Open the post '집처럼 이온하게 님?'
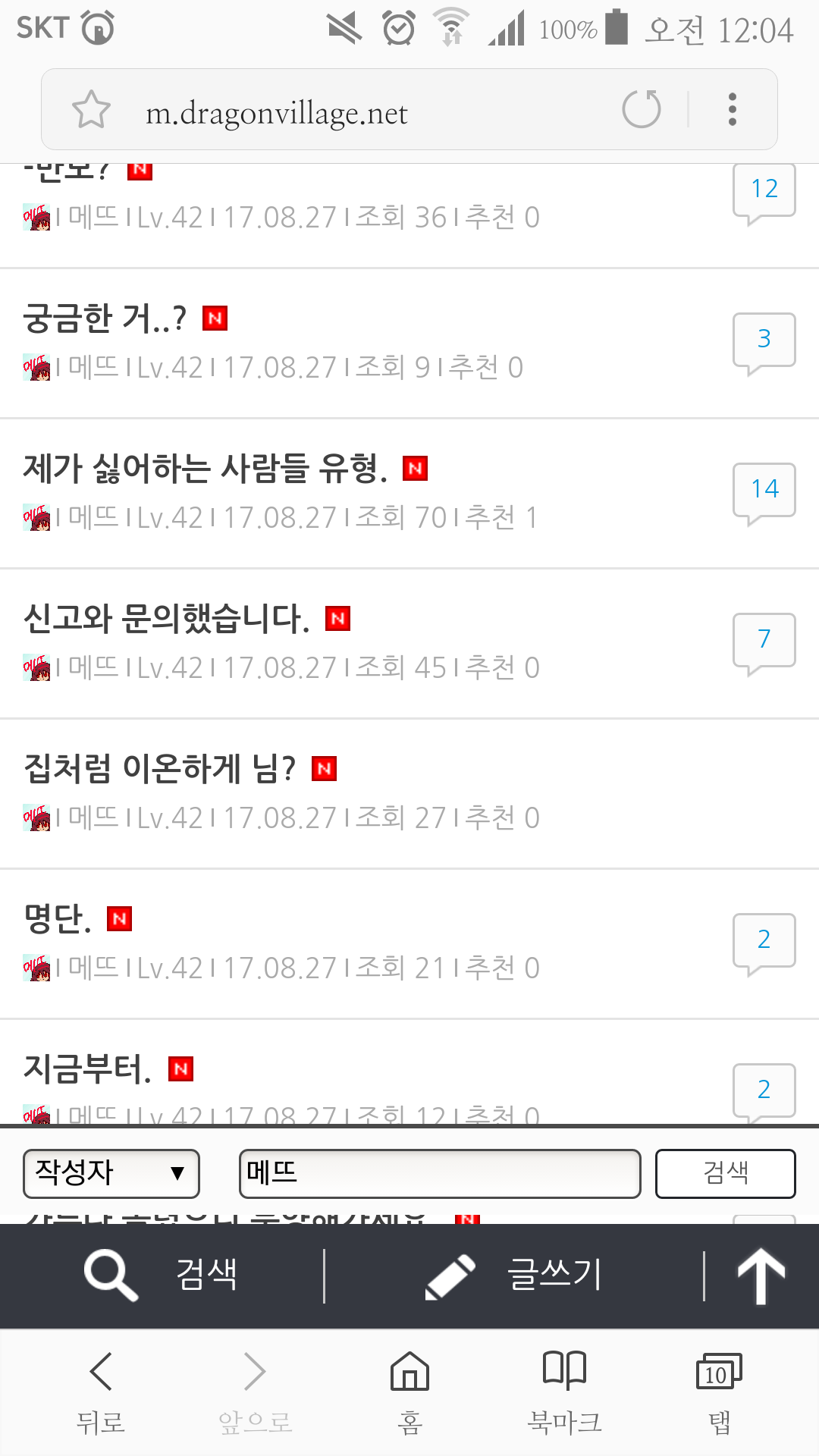This screenshot has height=1456, width=819. click(159, 769)
